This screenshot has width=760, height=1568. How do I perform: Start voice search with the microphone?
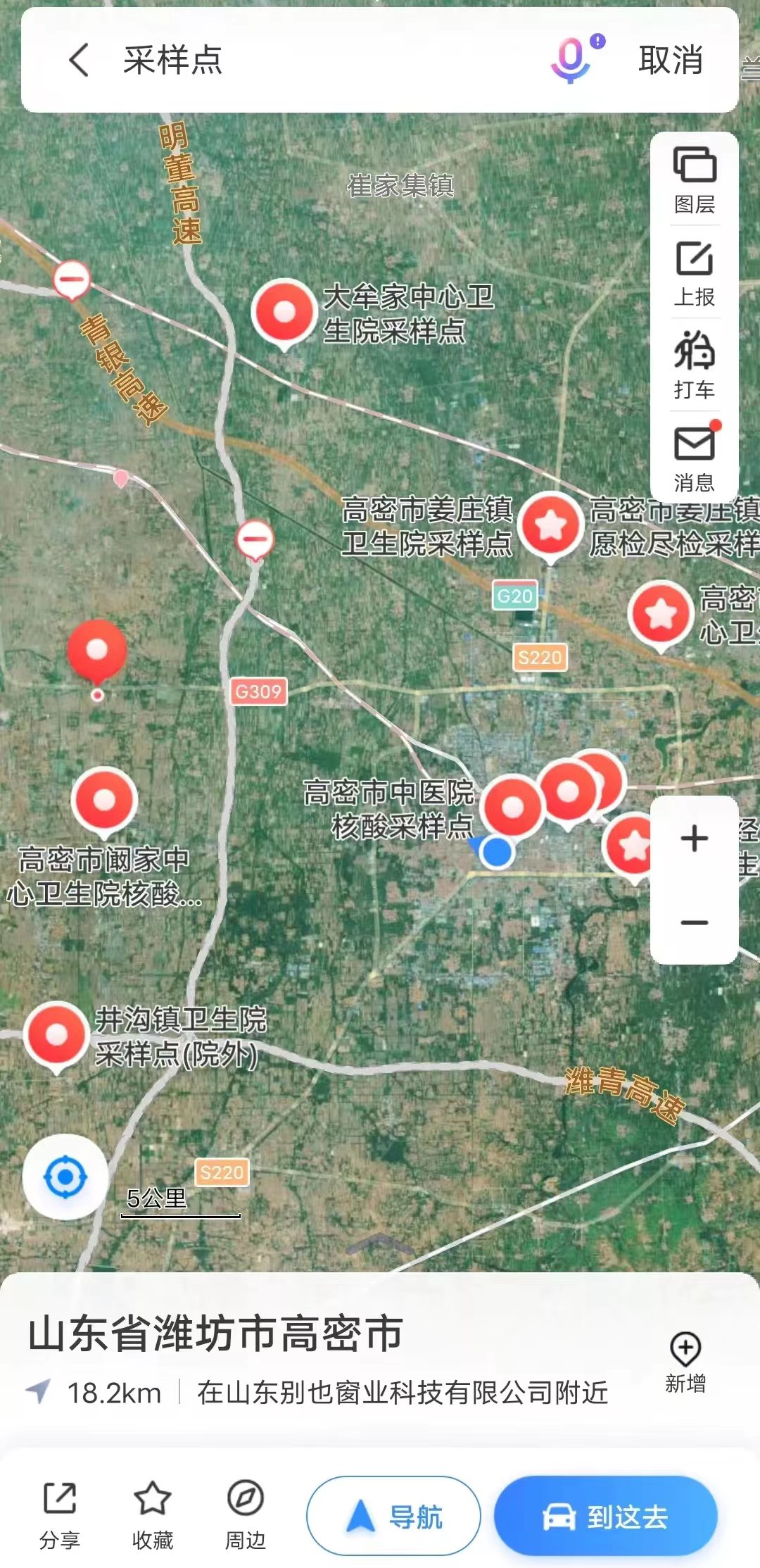click(571, 60)
